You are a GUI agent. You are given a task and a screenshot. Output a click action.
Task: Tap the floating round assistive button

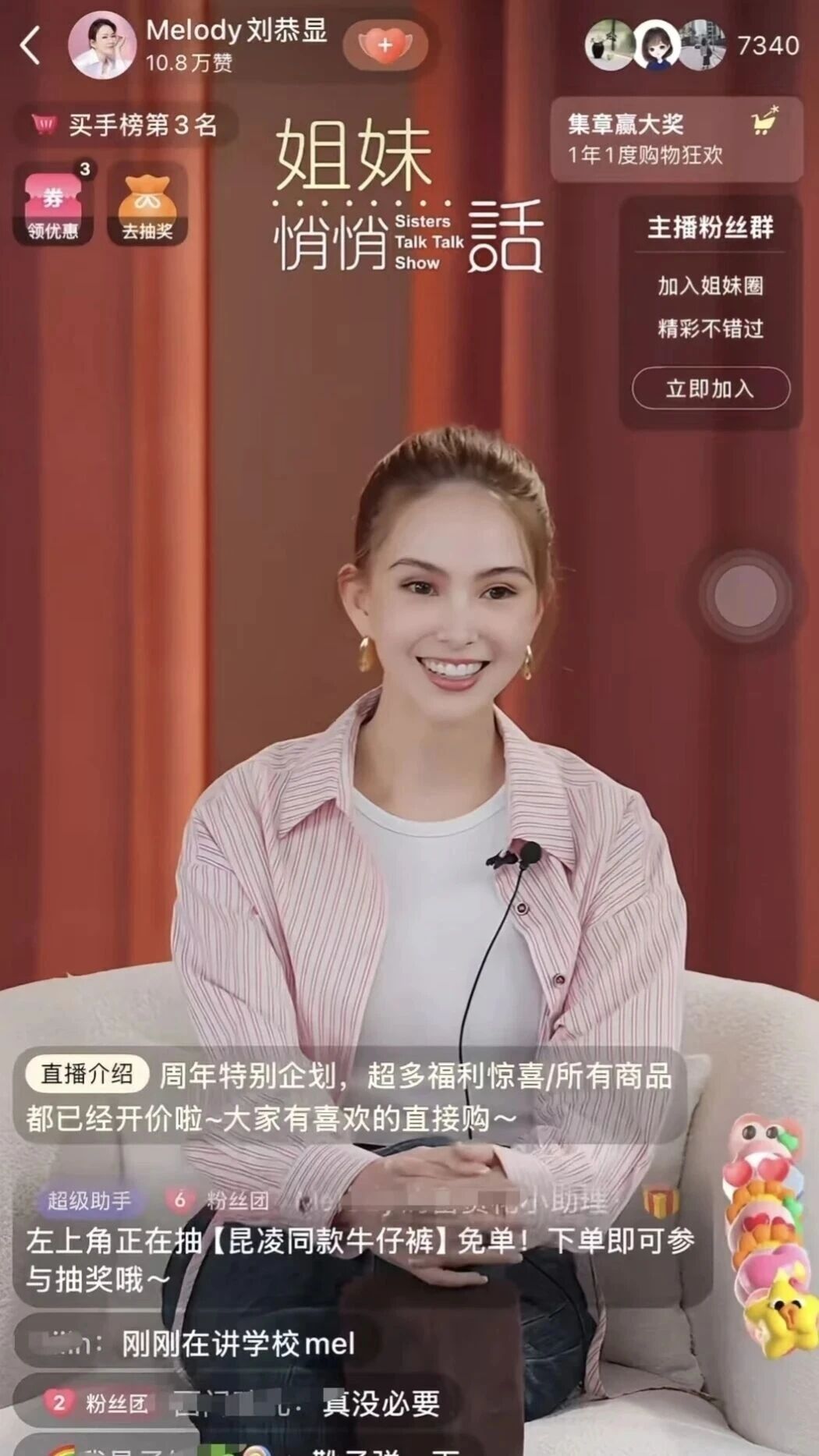click(745, 597)
